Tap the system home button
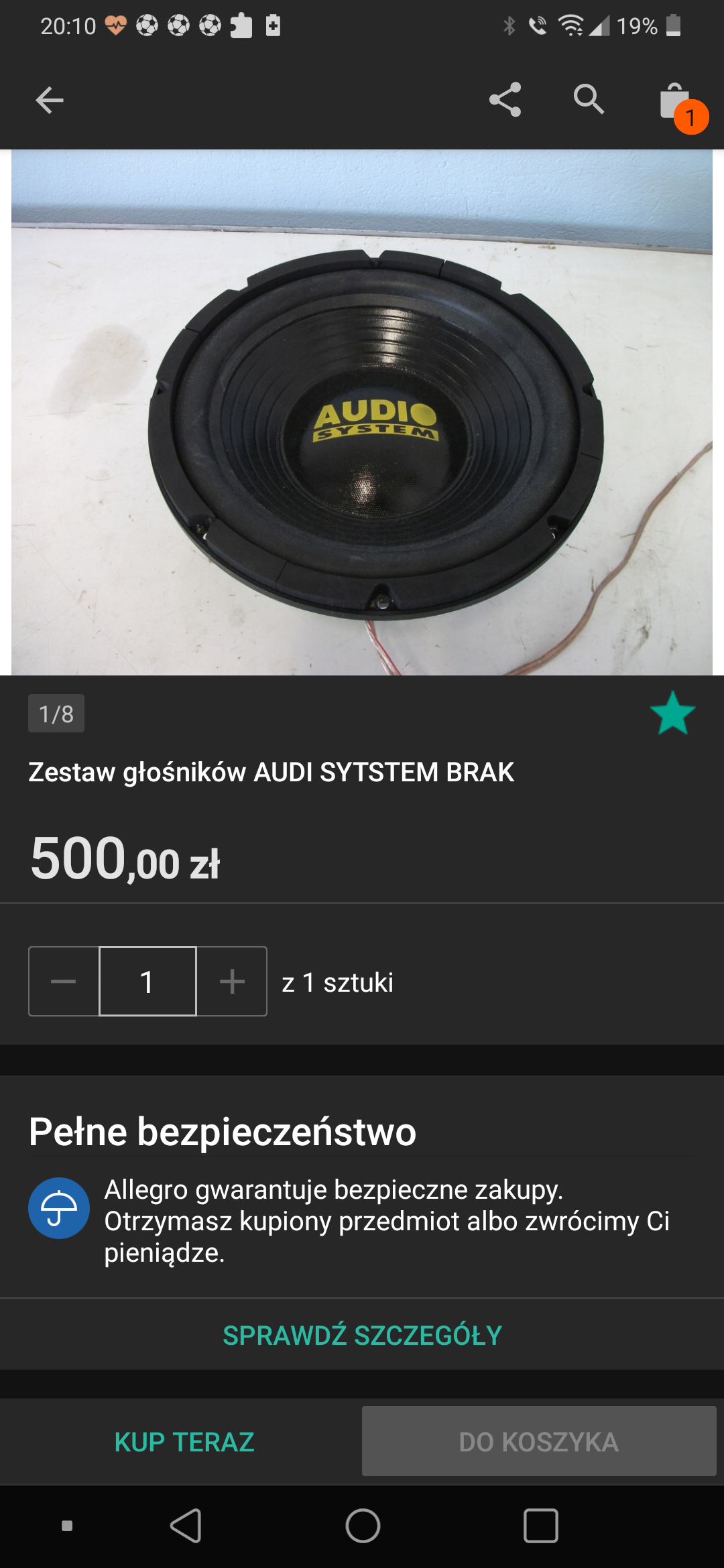 (x=363, y=1526)
